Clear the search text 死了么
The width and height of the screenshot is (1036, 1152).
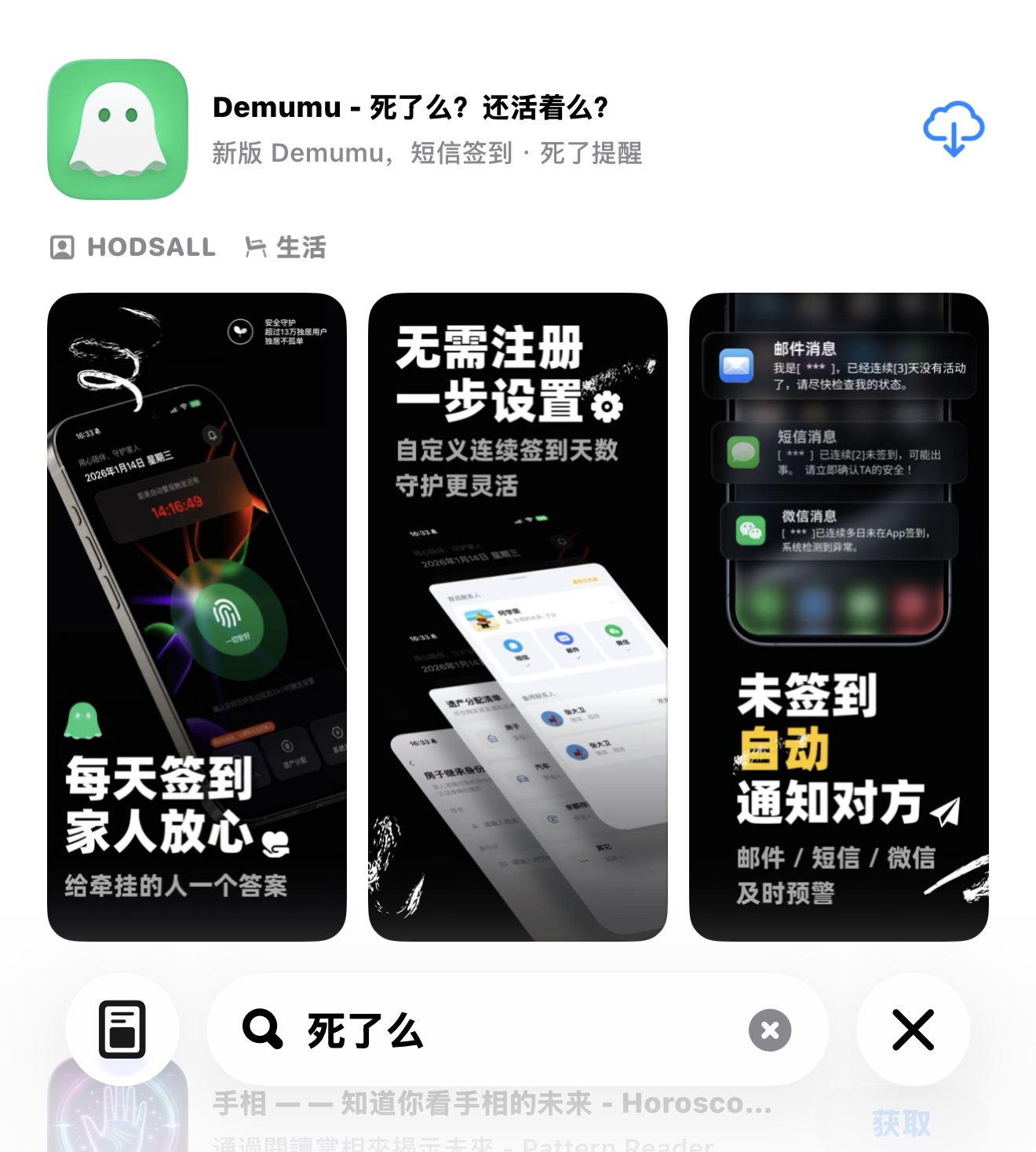[769, 1030]
